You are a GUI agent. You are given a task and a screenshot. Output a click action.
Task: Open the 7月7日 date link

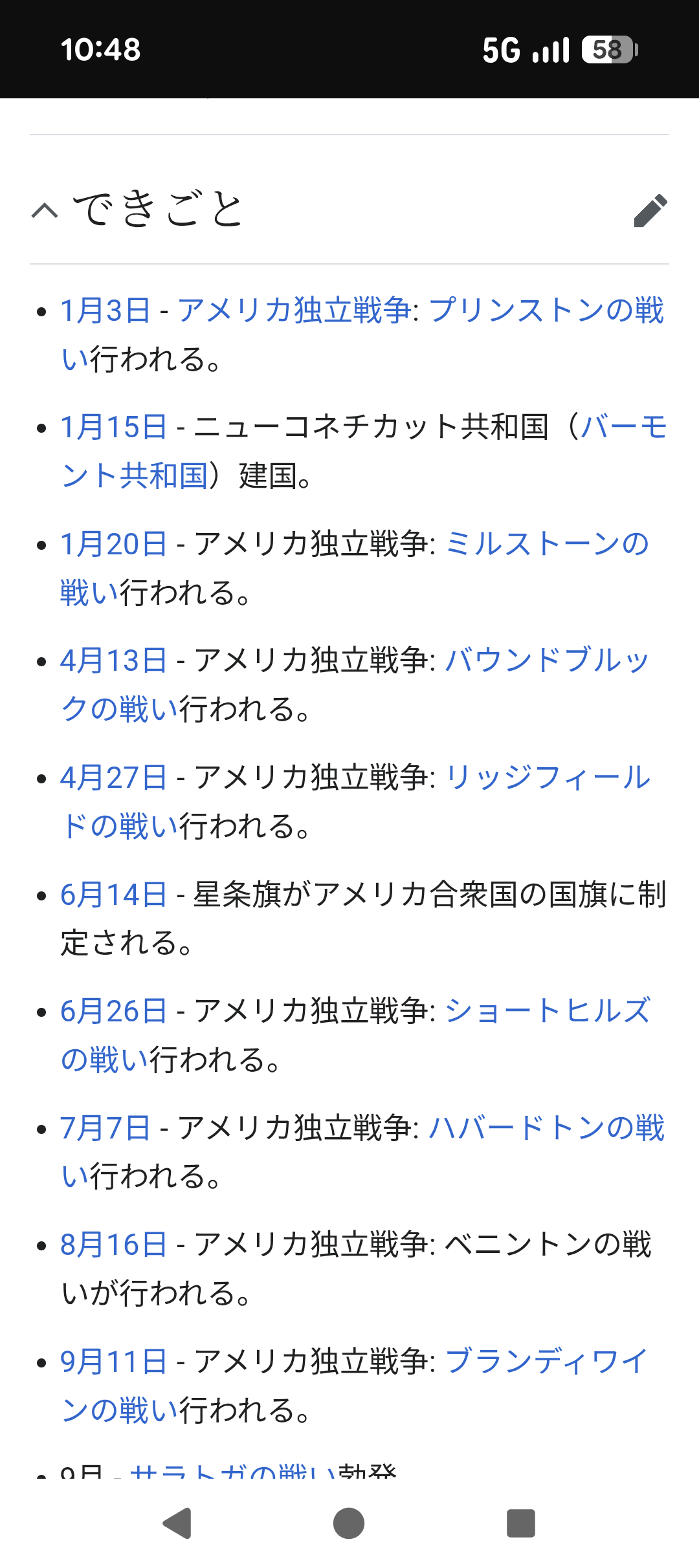pos(105,1129)
